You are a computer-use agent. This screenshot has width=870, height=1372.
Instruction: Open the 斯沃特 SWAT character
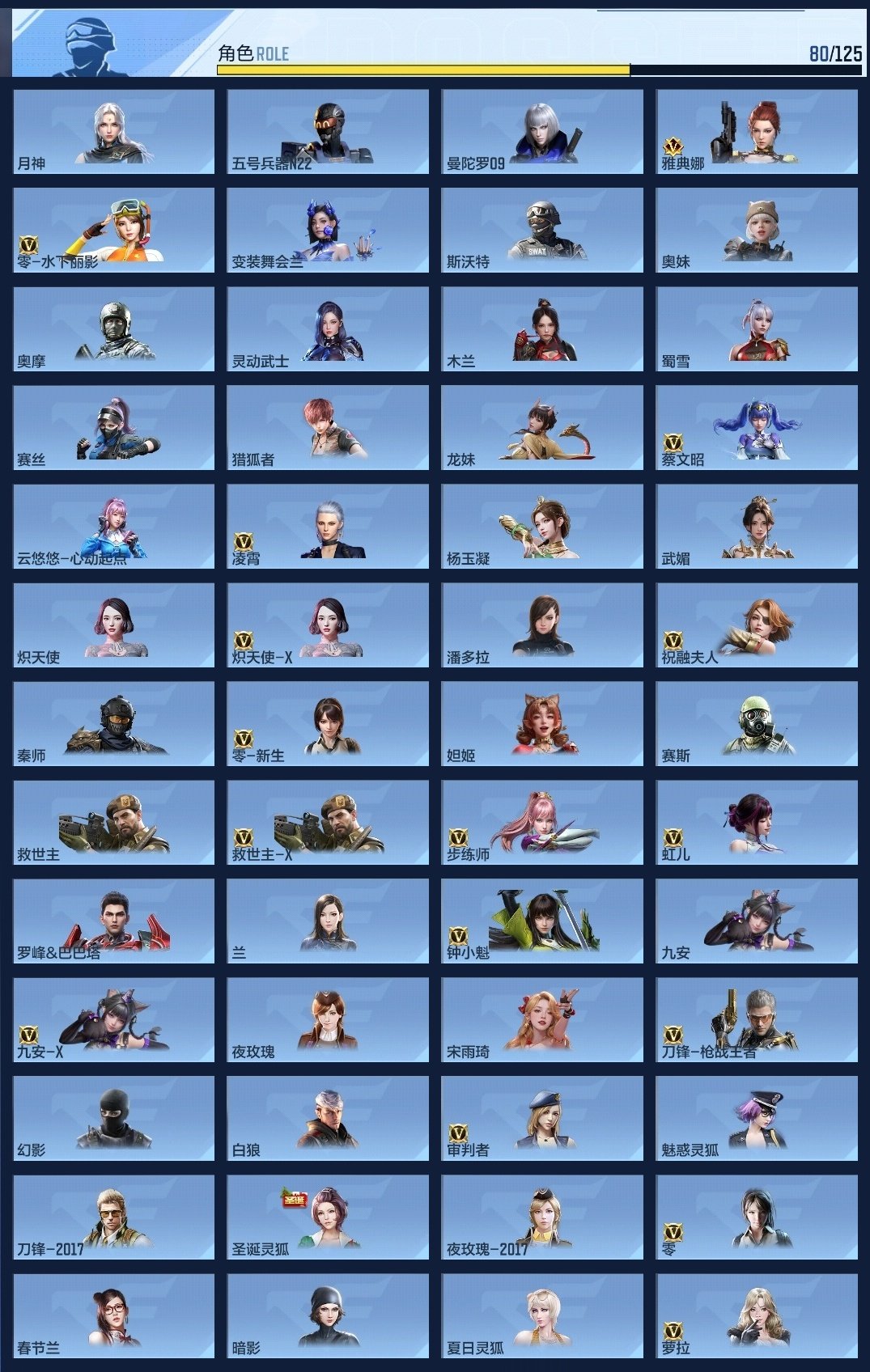(x=542, y=231)
